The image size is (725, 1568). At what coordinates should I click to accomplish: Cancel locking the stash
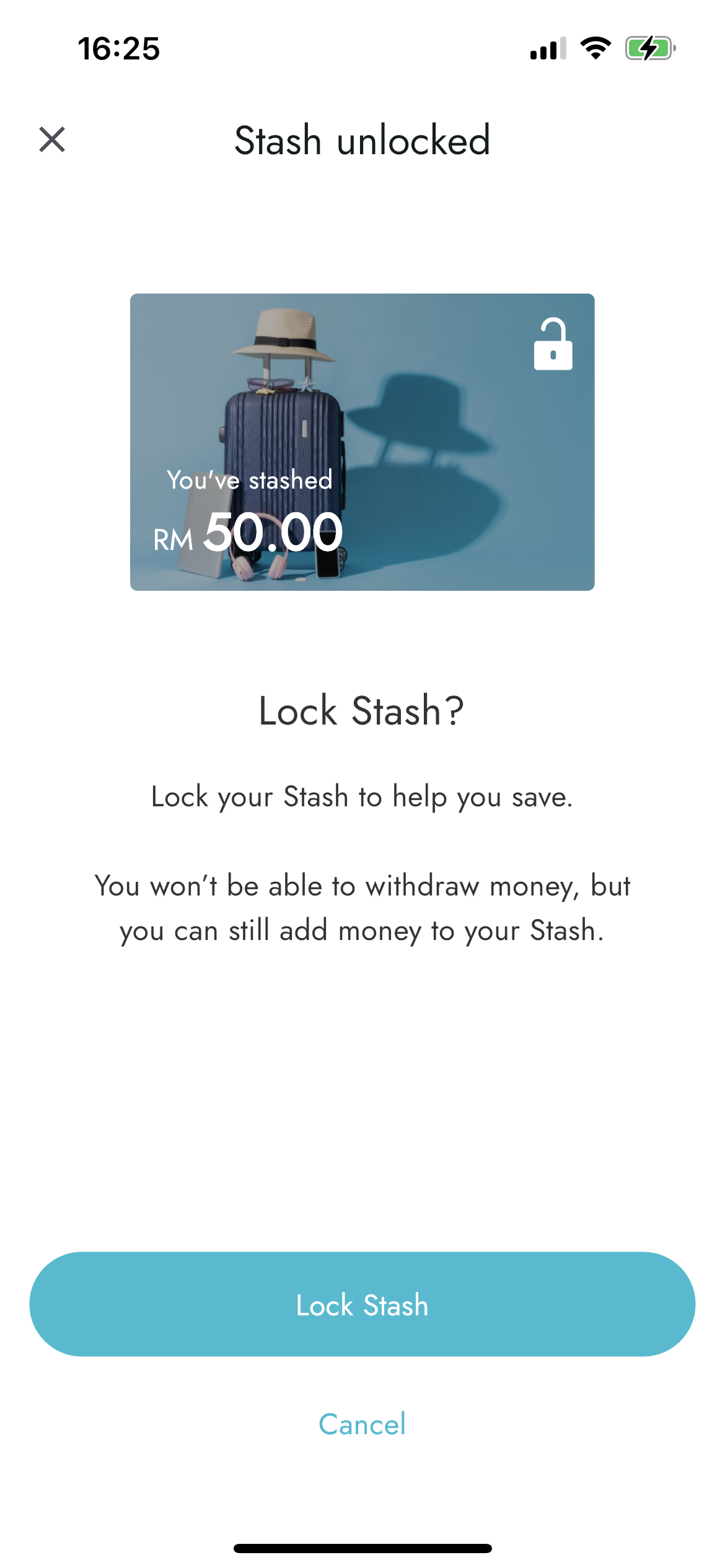point(362,1424)
